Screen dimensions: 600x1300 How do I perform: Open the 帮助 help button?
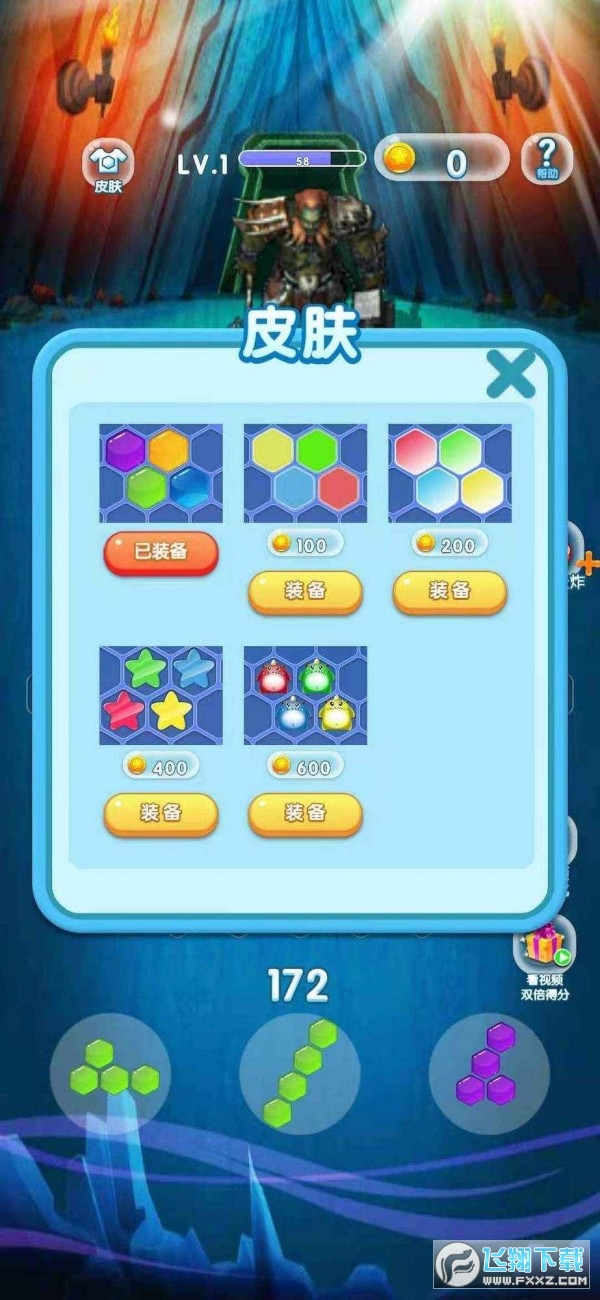point(546,158)
